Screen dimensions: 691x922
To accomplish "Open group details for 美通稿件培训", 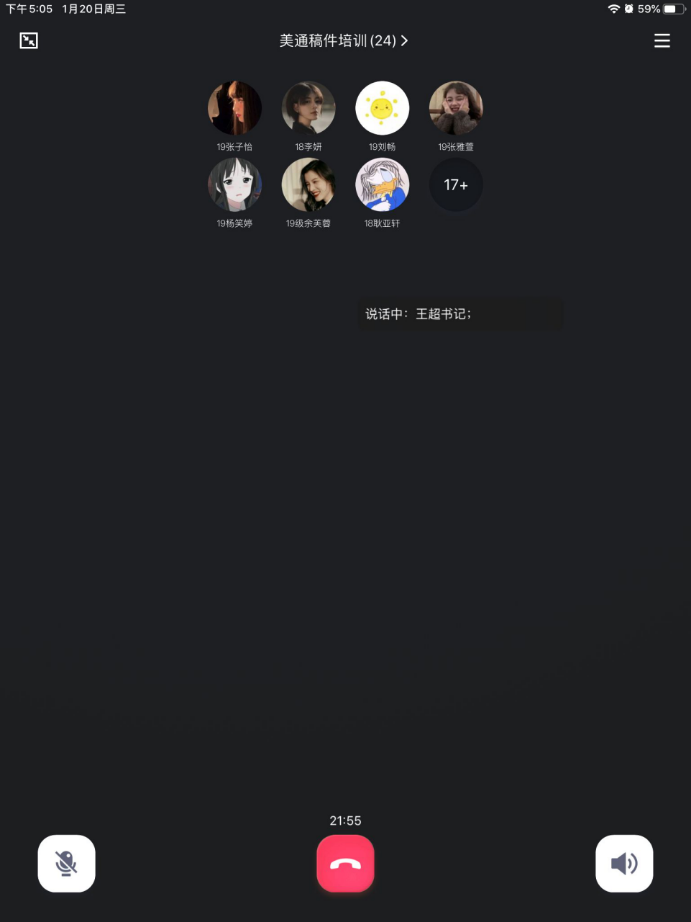I will coord(344,41).
